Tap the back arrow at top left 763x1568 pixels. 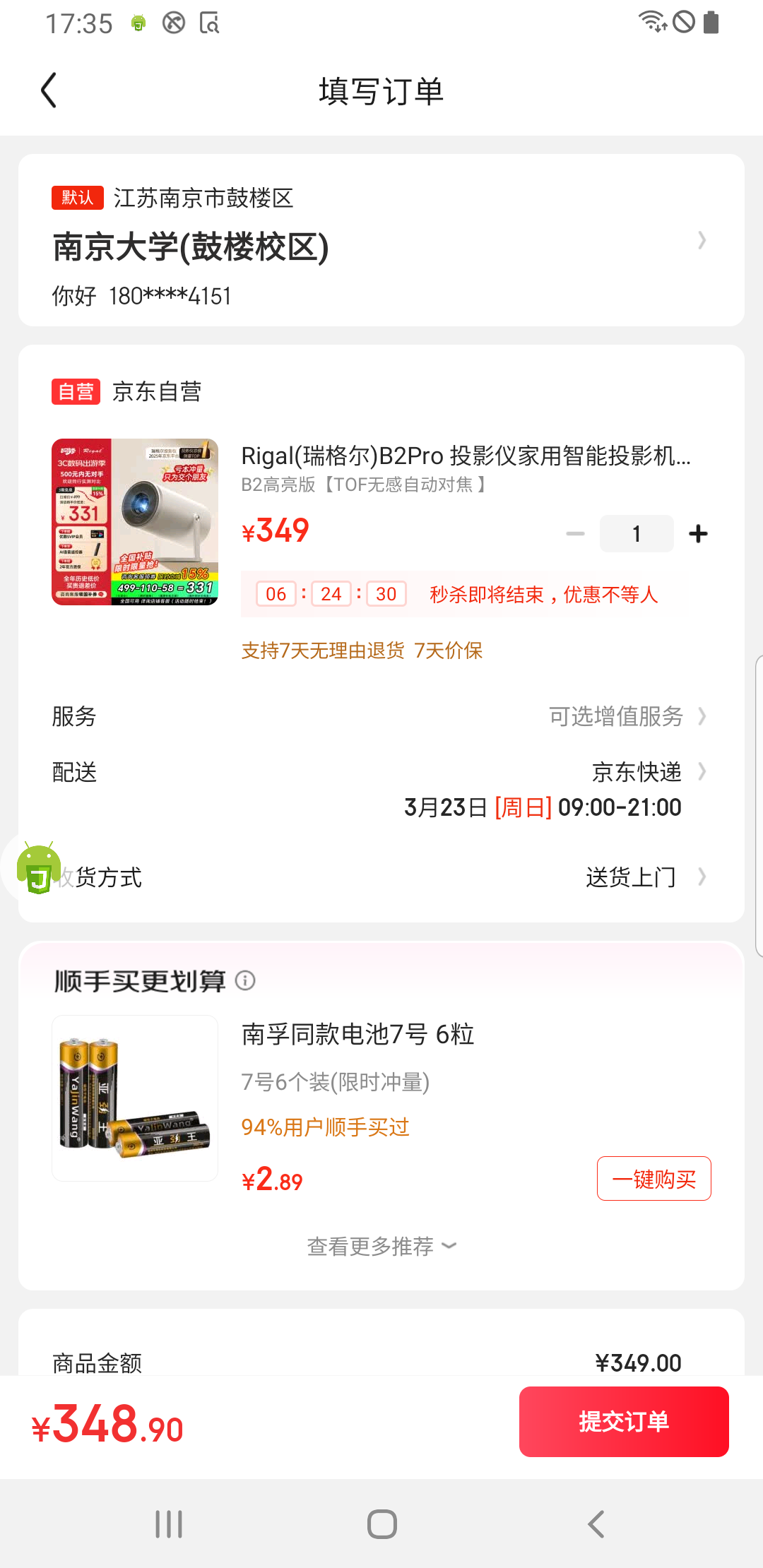pyautogui.click(x=48, y=90)
